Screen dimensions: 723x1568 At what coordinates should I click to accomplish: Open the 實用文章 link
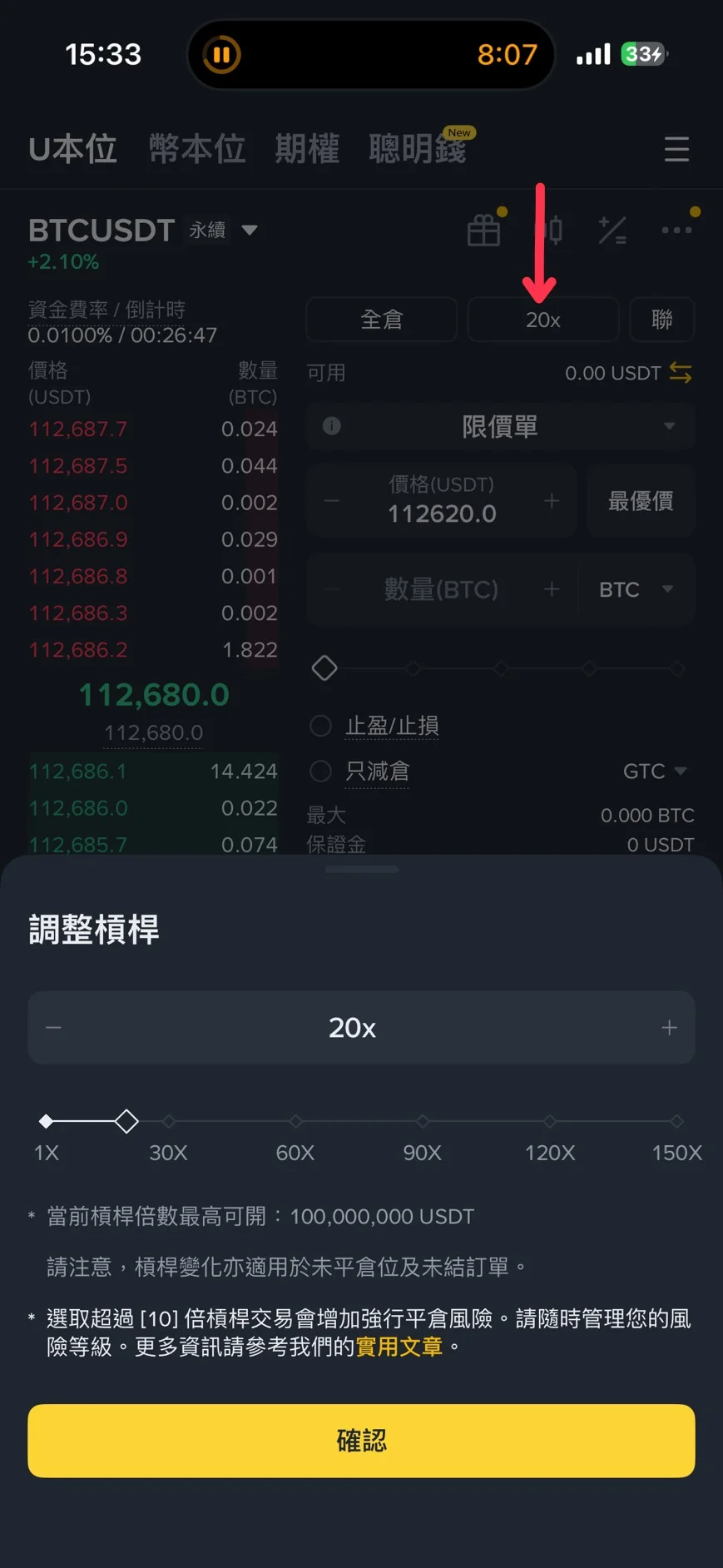point(399,1347)
